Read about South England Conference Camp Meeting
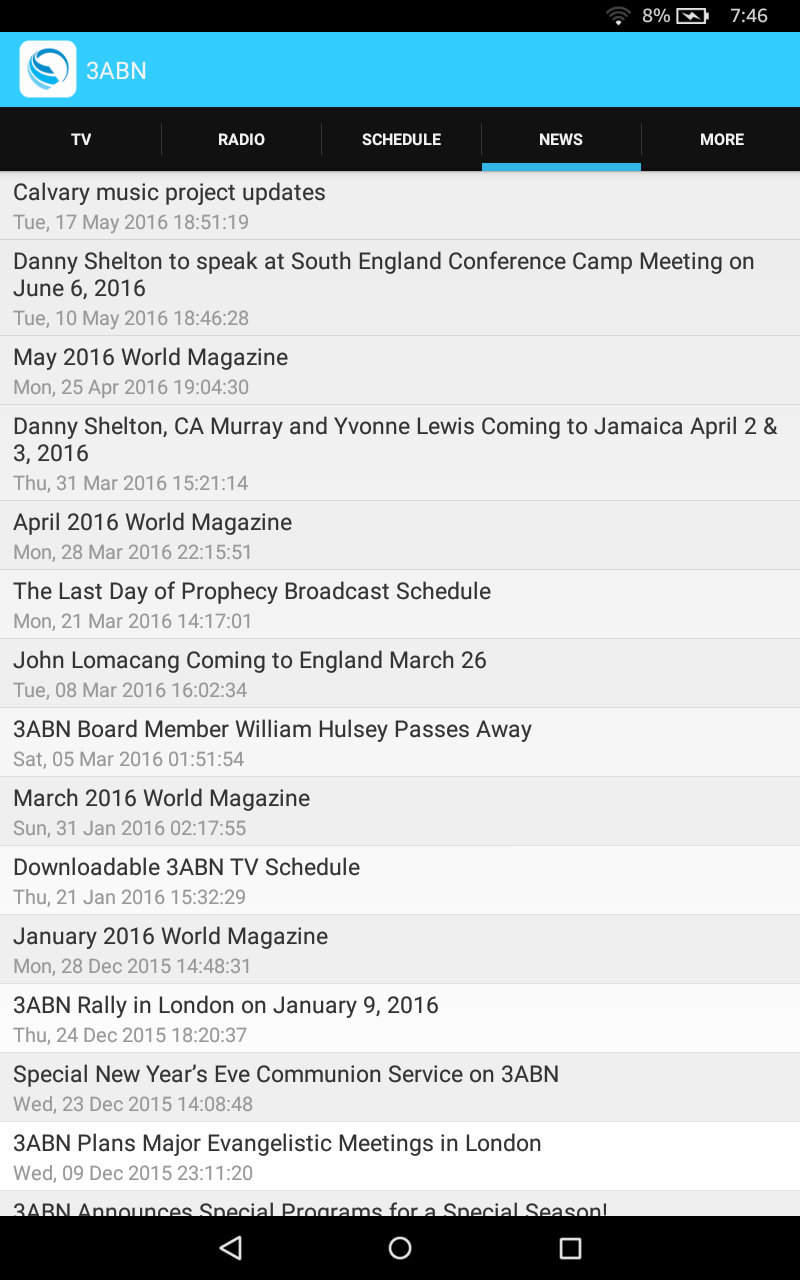The height and width of the screenshot is (1280, 800). pos(400,288)
